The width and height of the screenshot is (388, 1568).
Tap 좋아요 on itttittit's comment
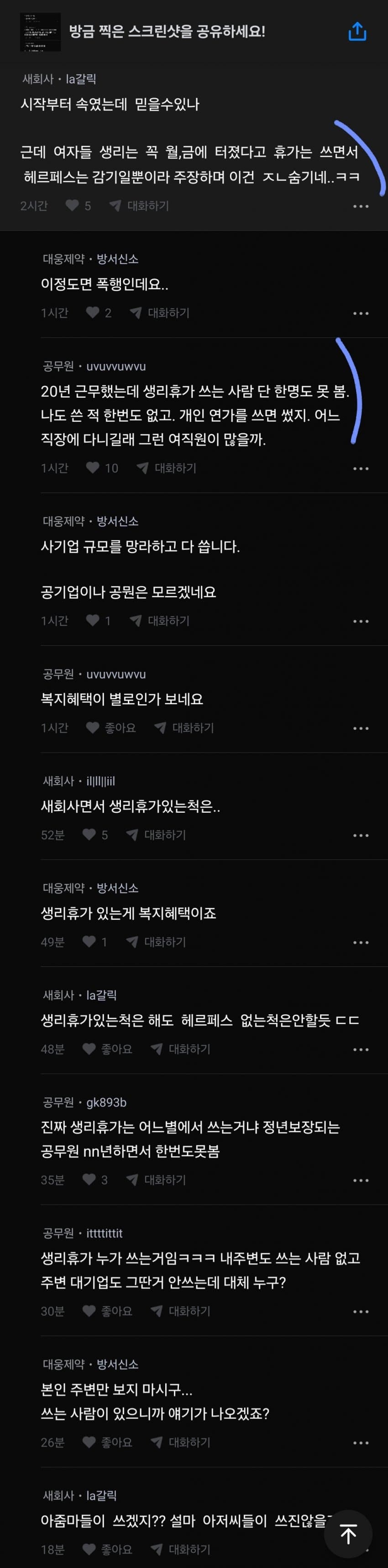[x=107, y=1310]
